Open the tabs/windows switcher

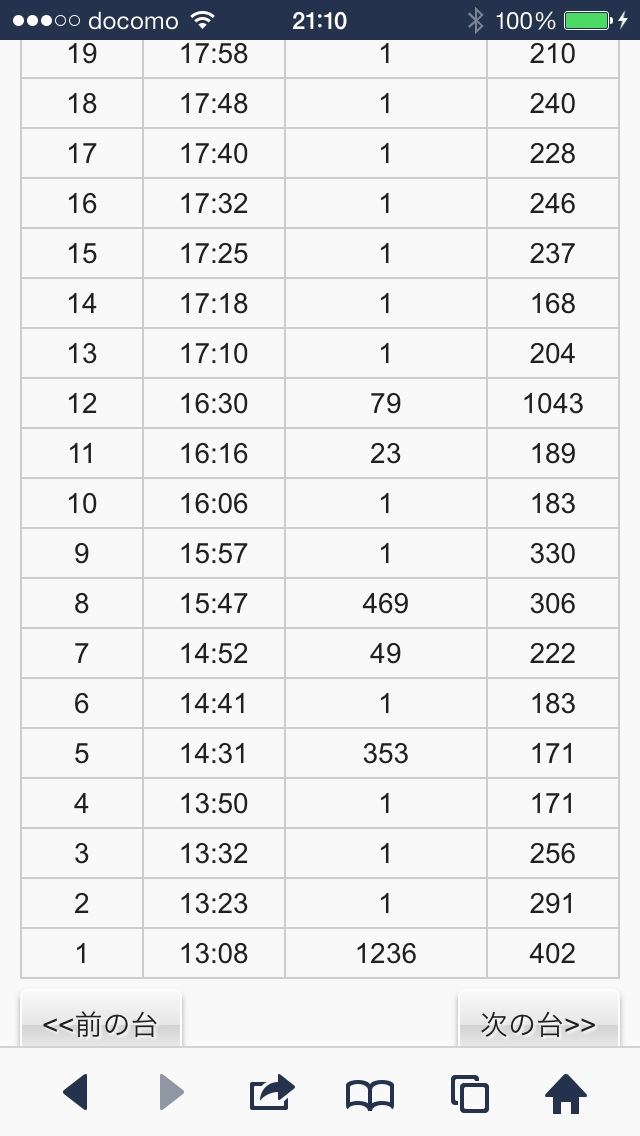tap(470, 1093)
